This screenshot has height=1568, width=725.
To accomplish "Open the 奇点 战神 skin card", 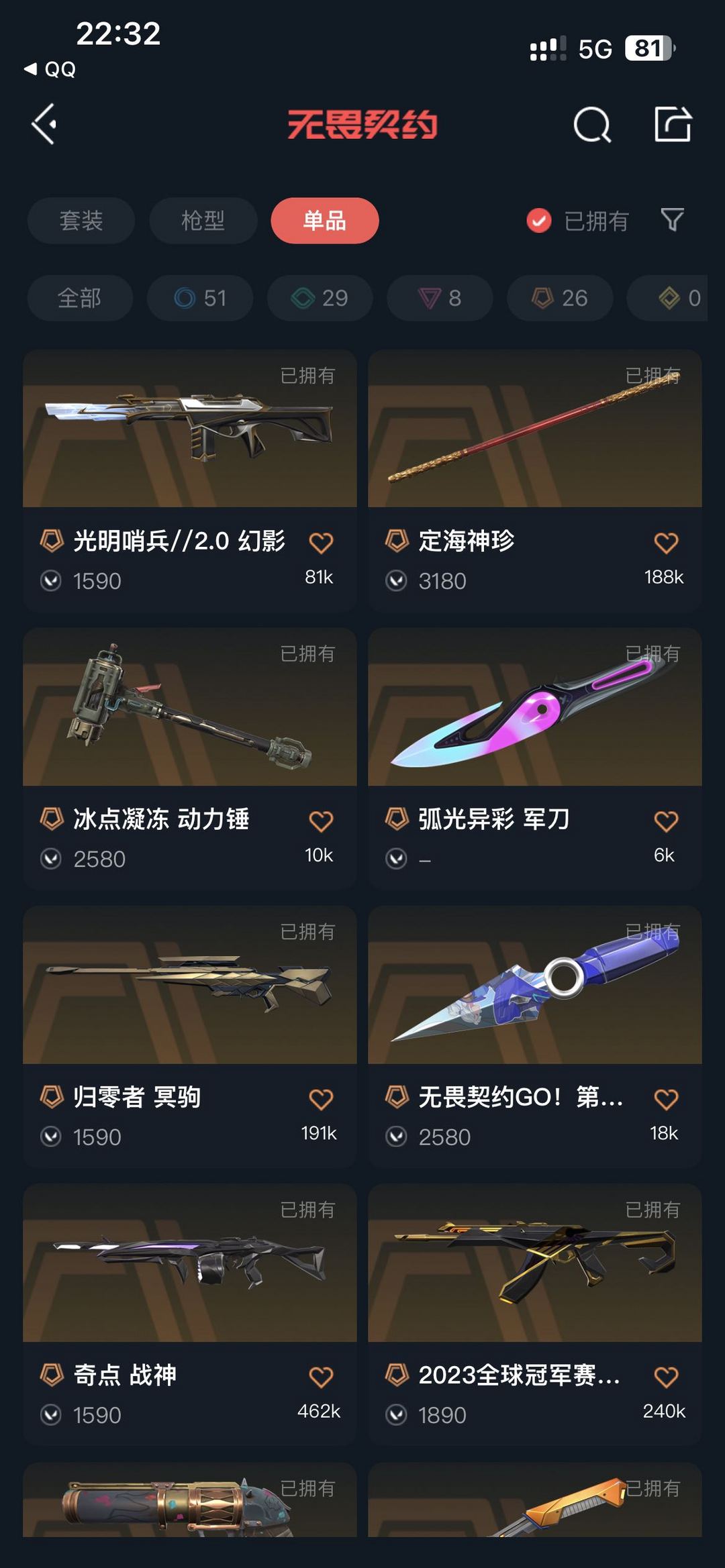I will point(190,1315).
